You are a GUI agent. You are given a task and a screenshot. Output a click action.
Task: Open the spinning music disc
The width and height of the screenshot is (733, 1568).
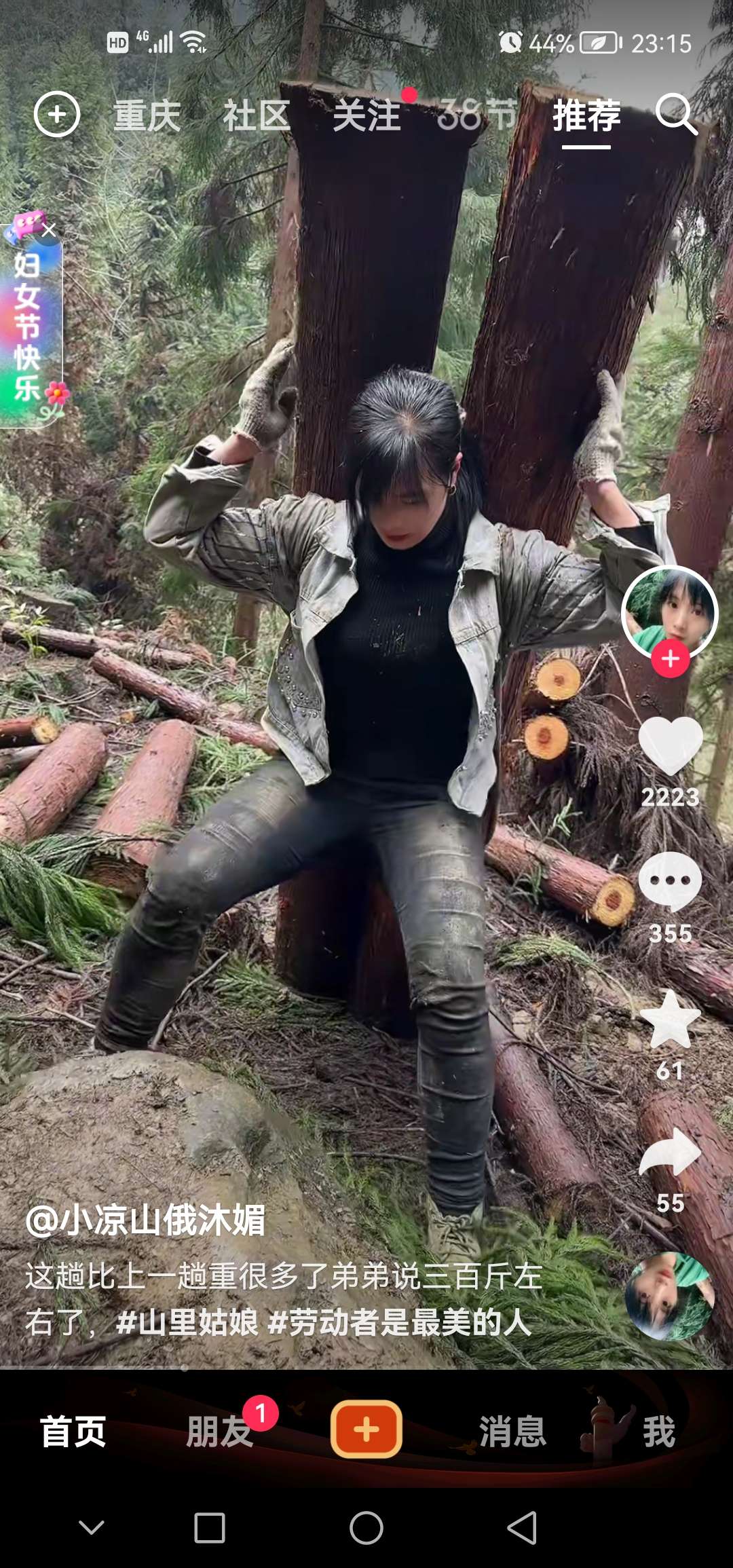point(669,1296)
